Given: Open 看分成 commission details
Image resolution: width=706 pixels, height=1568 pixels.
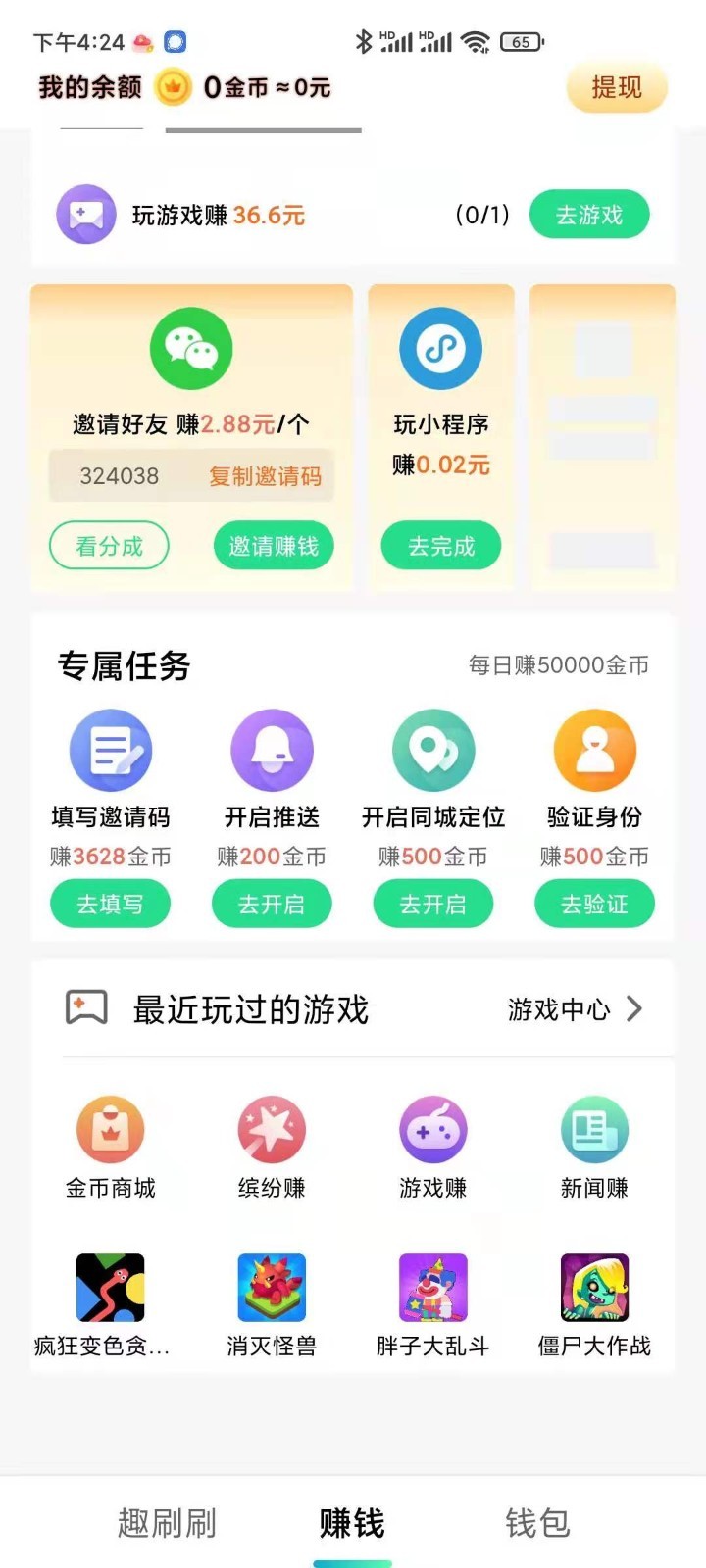Looking at the screenshot, I should click(109, 546).
